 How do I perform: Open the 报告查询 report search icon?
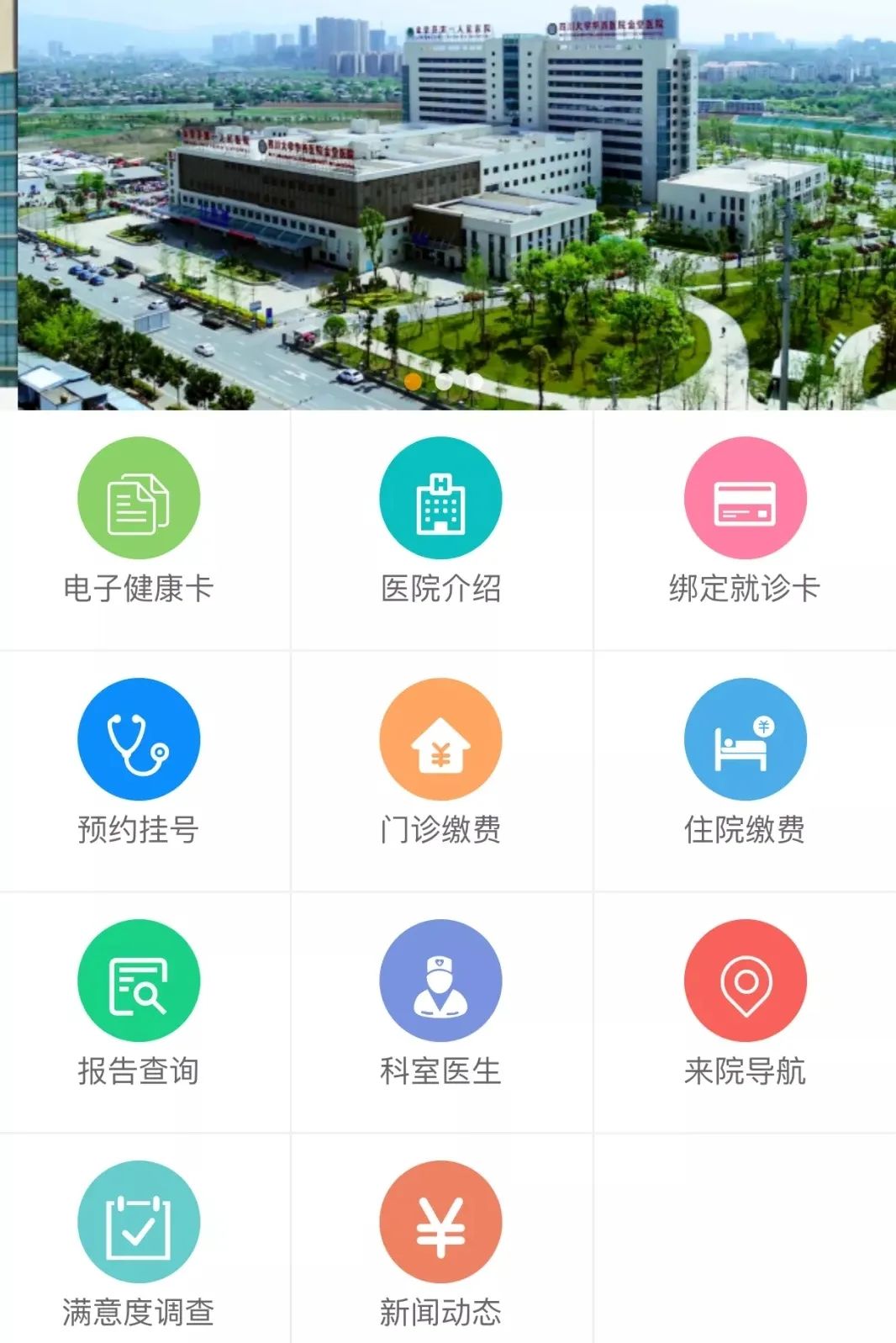point(139,981)
